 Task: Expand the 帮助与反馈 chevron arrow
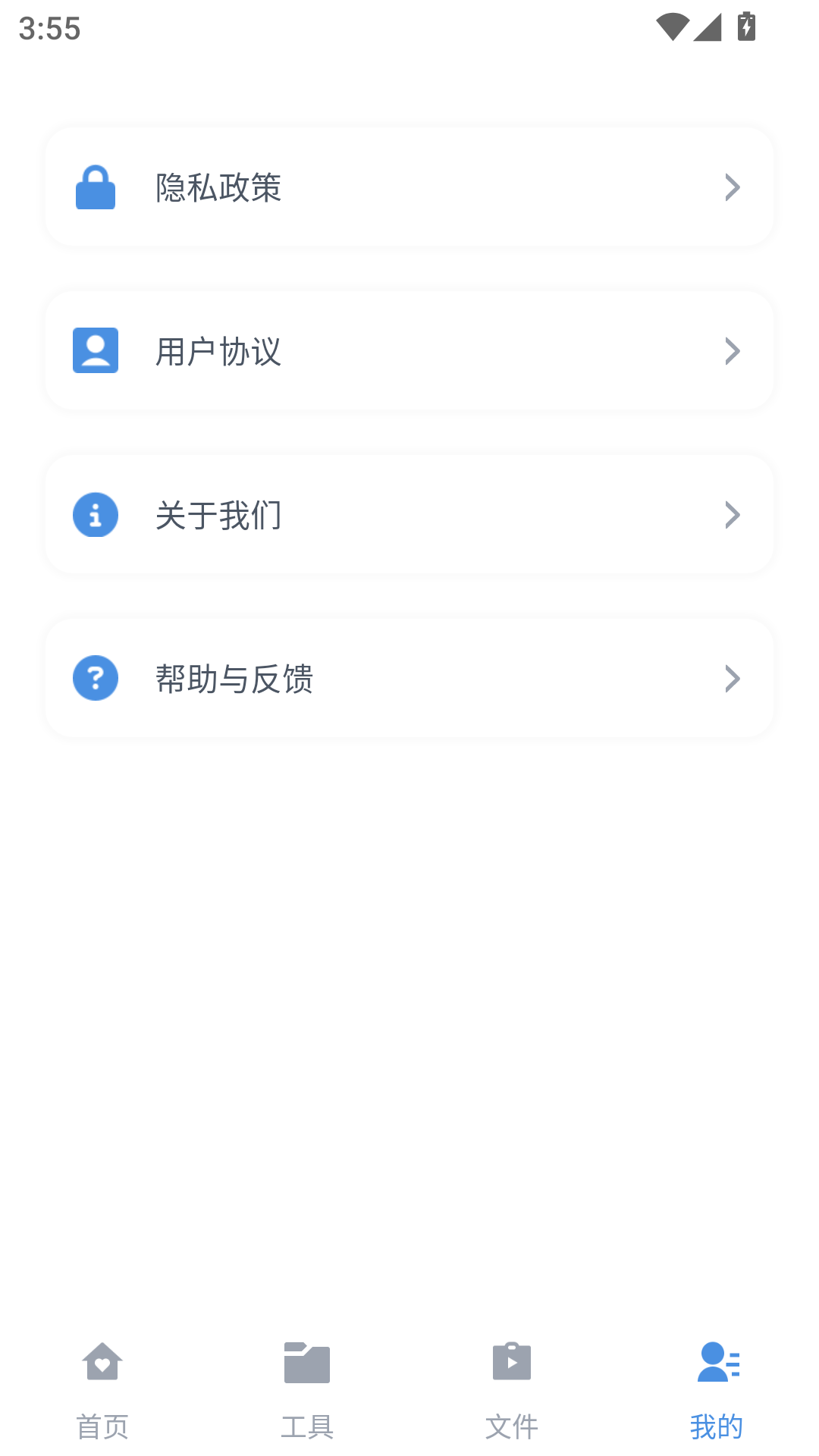[732, 678]
